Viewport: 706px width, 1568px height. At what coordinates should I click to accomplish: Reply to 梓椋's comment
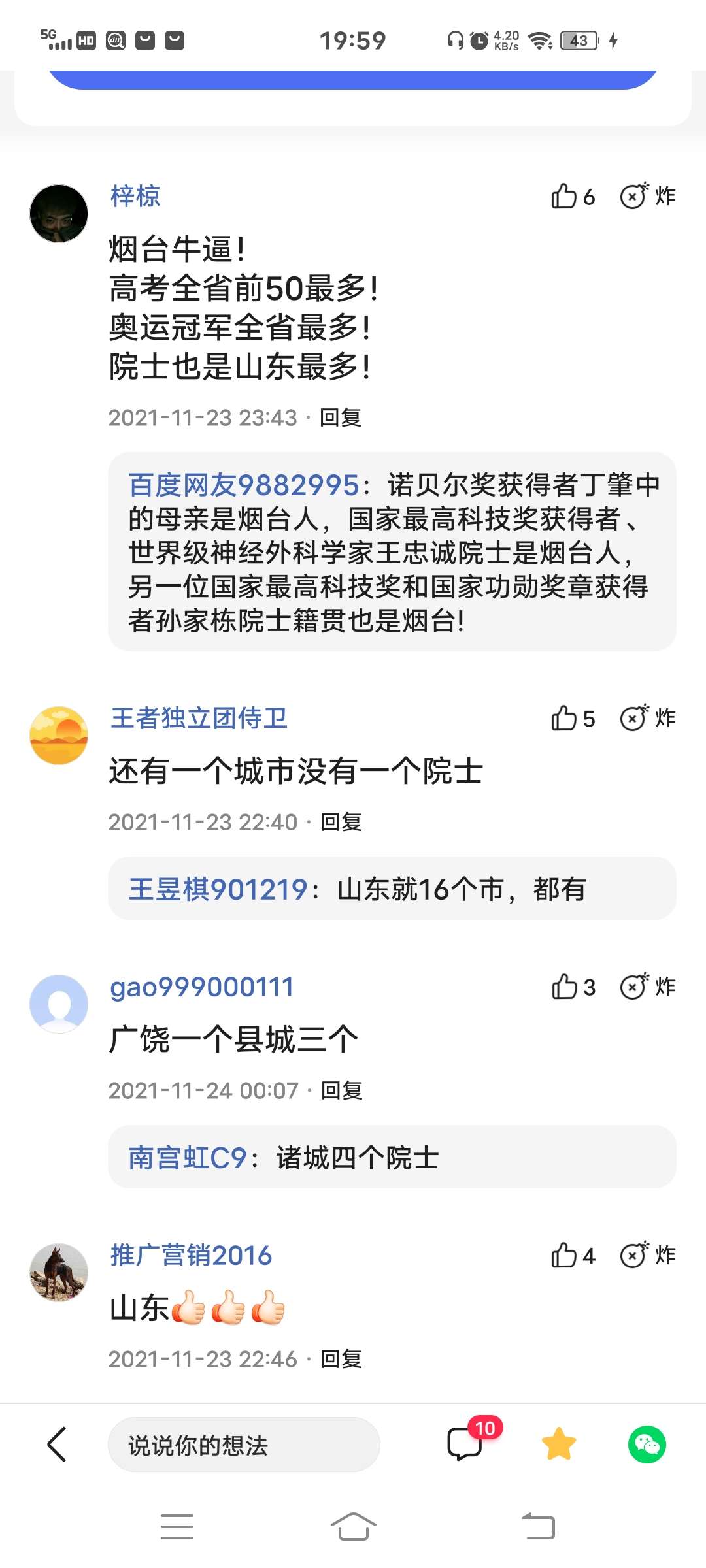341,417
